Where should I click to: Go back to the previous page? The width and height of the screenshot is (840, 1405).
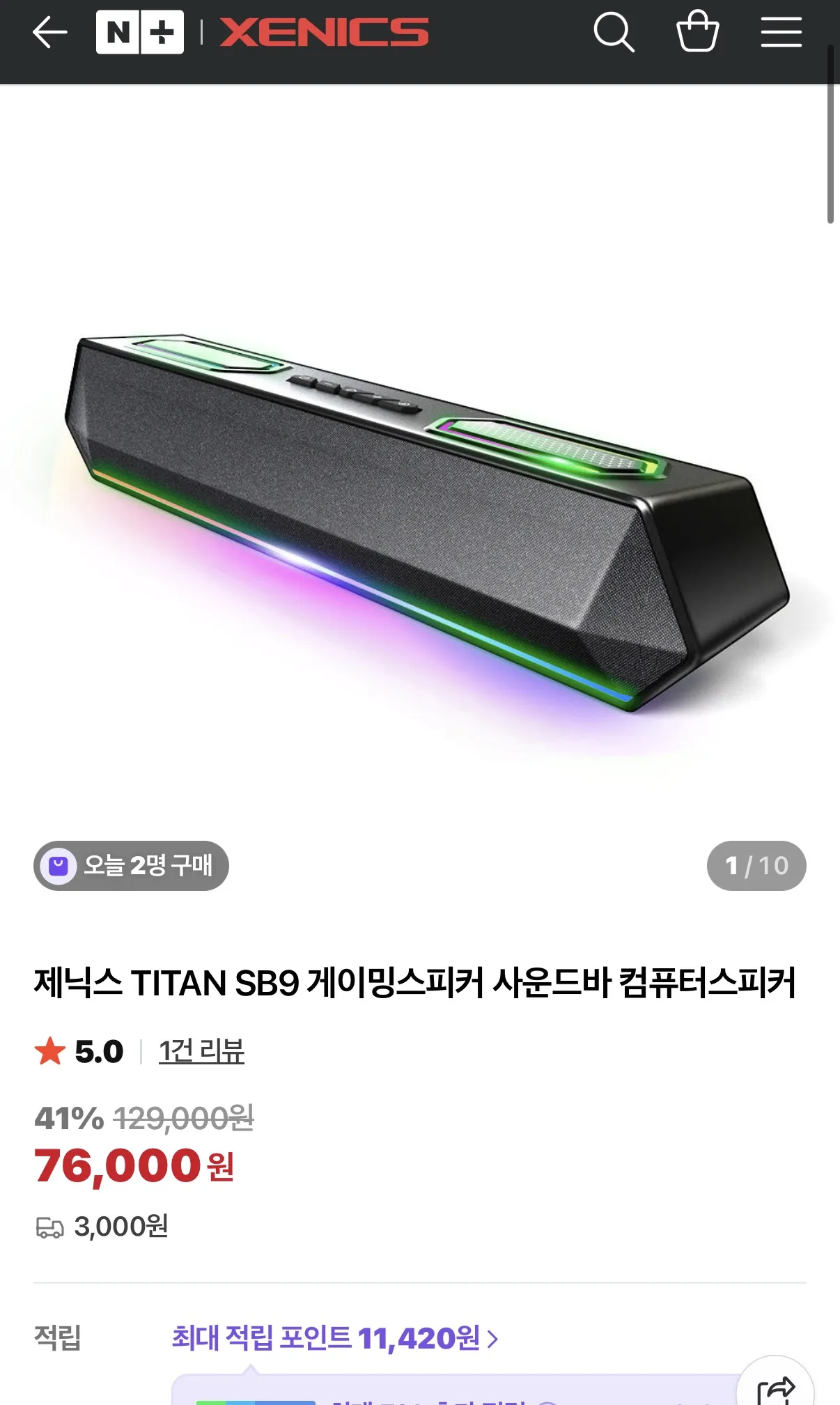tap(49, 33)
